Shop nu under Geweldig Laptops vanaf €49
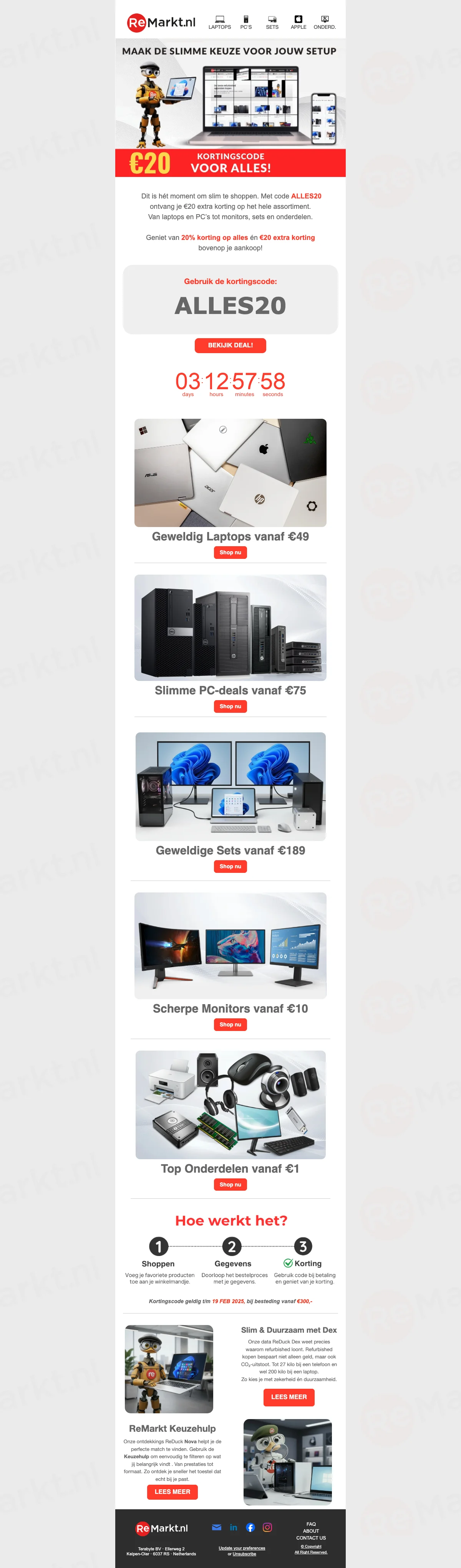461x1568 pixels. [230, 552]
